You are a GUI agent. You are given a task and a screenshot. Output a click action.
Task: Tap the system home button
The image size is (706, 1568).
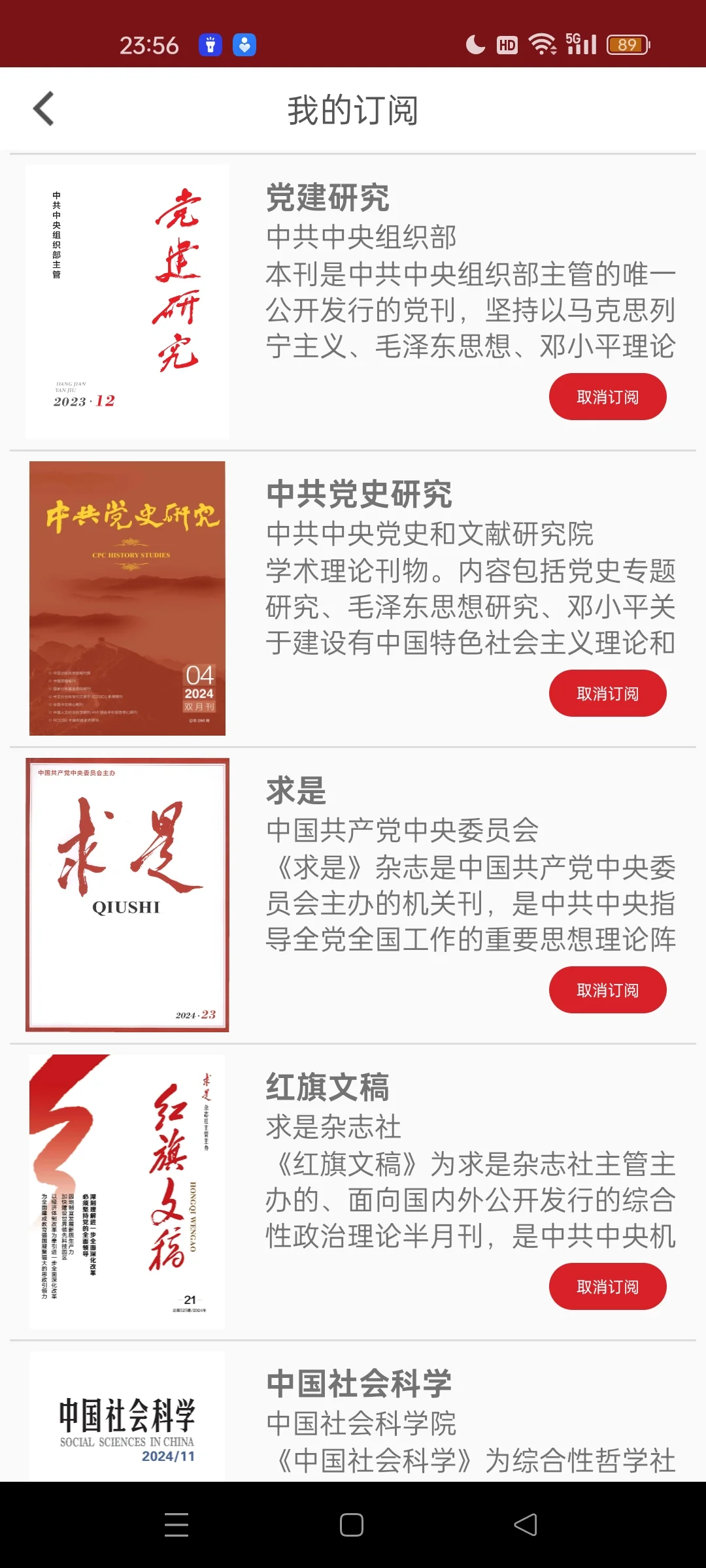(352, 1525)
